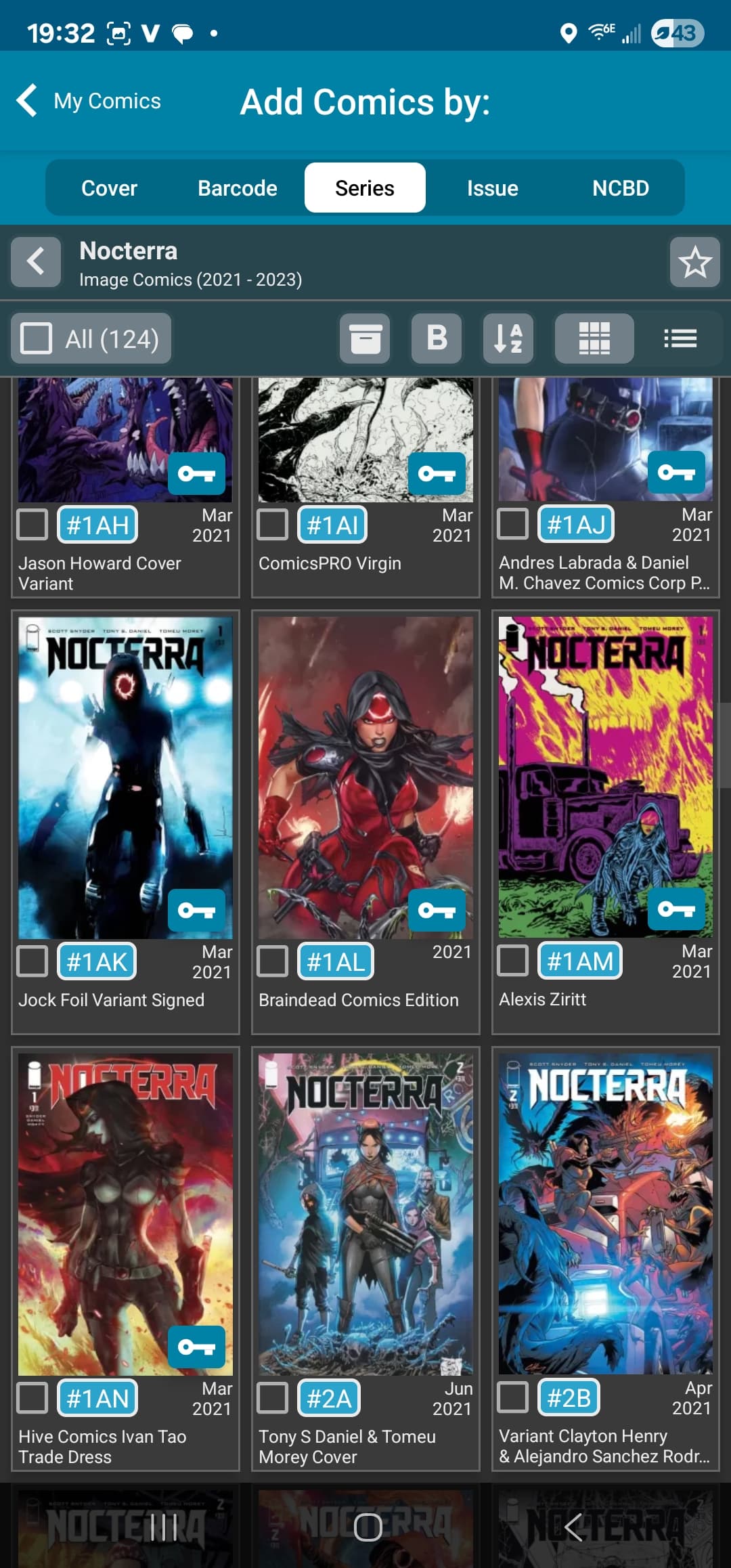Check the All (124) select box

click(x=37, y=338)
